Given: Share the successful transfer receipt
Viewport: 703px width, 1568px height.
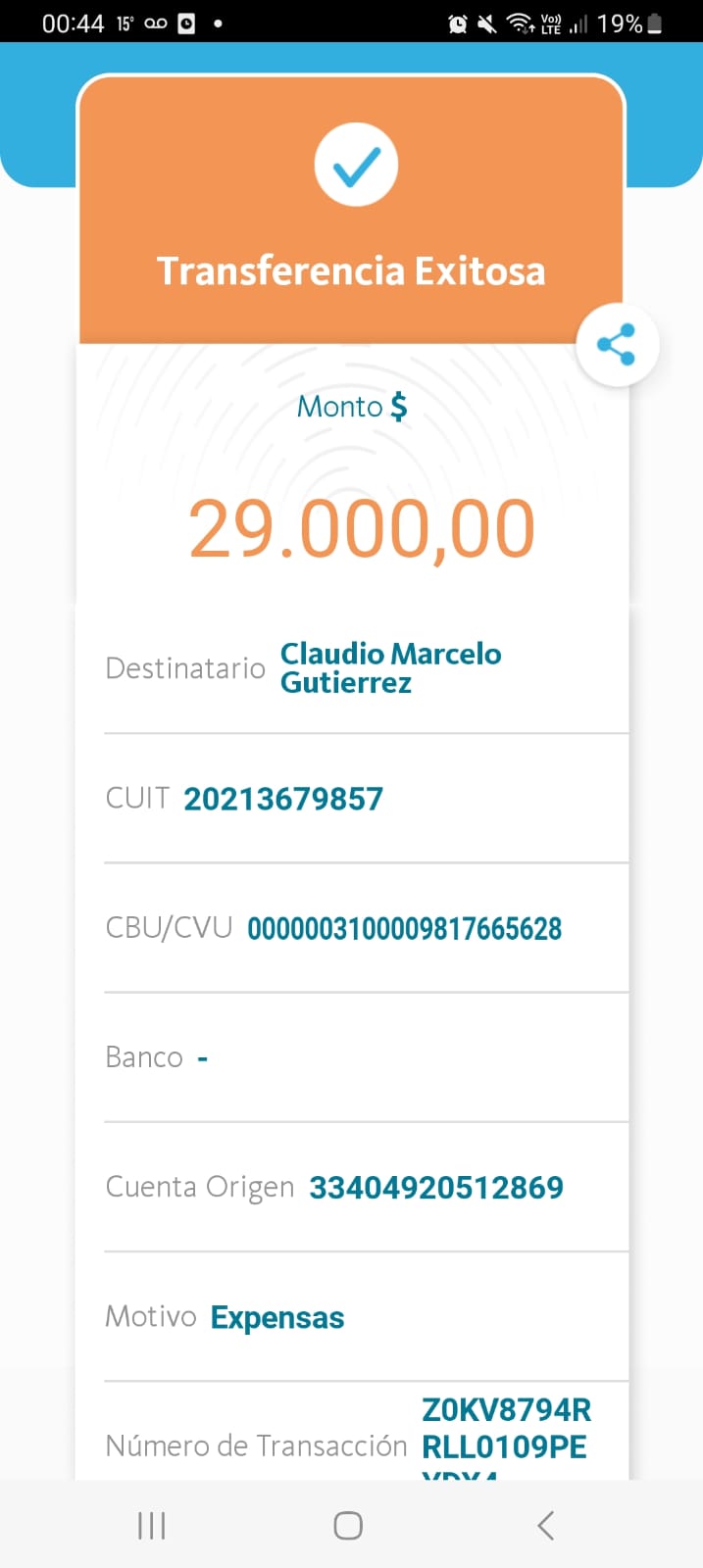Looking at the screenshot, I should click(x=617, y=345).
